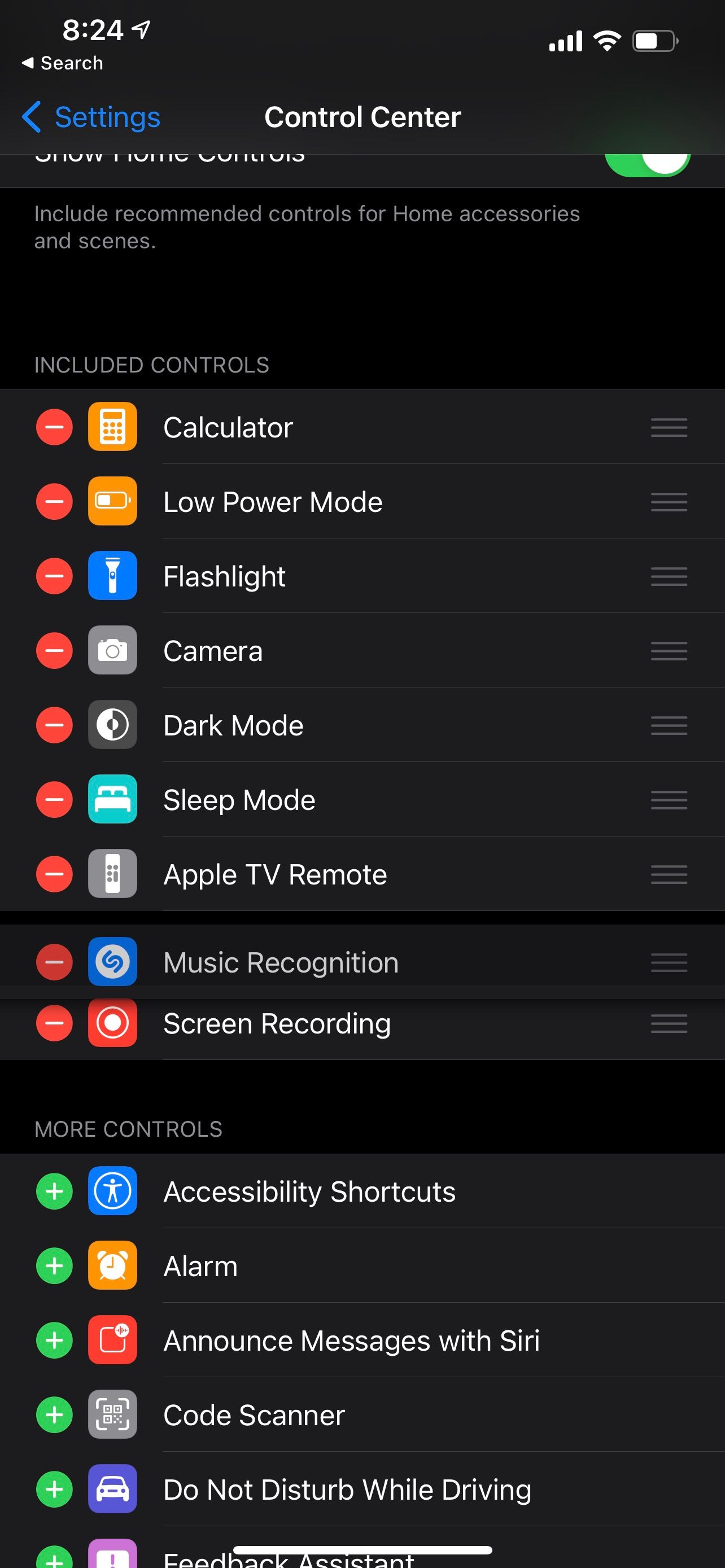This screenshot has height=1568, width=725.
Task: Add Code Scanner to Control Center
Action: click(54, 1414)
